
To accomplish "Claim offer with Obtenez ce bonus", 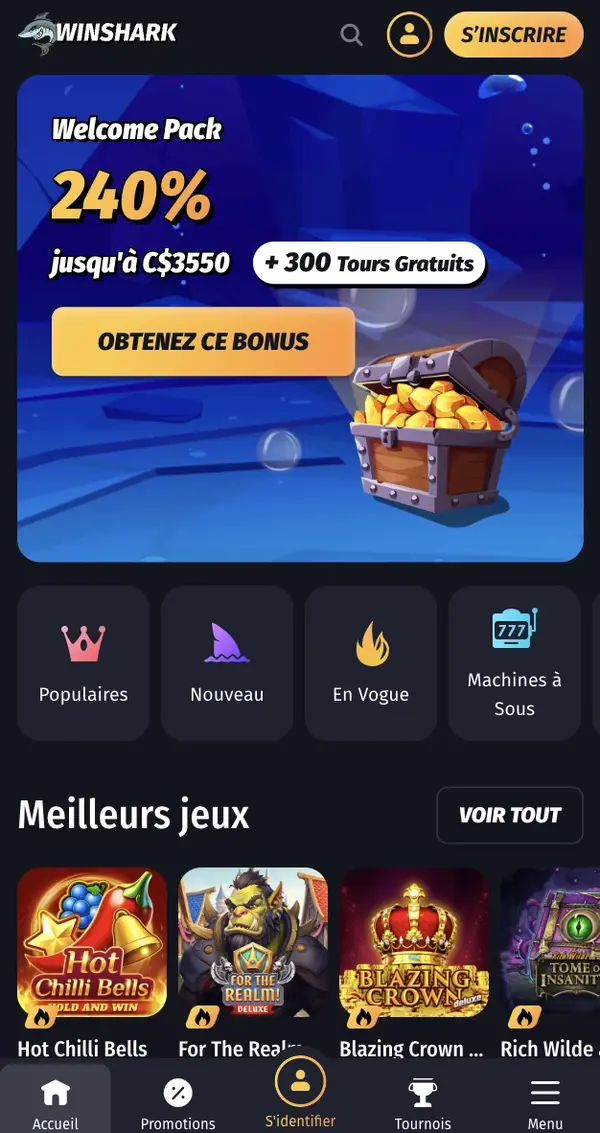I will click(203, 341).
